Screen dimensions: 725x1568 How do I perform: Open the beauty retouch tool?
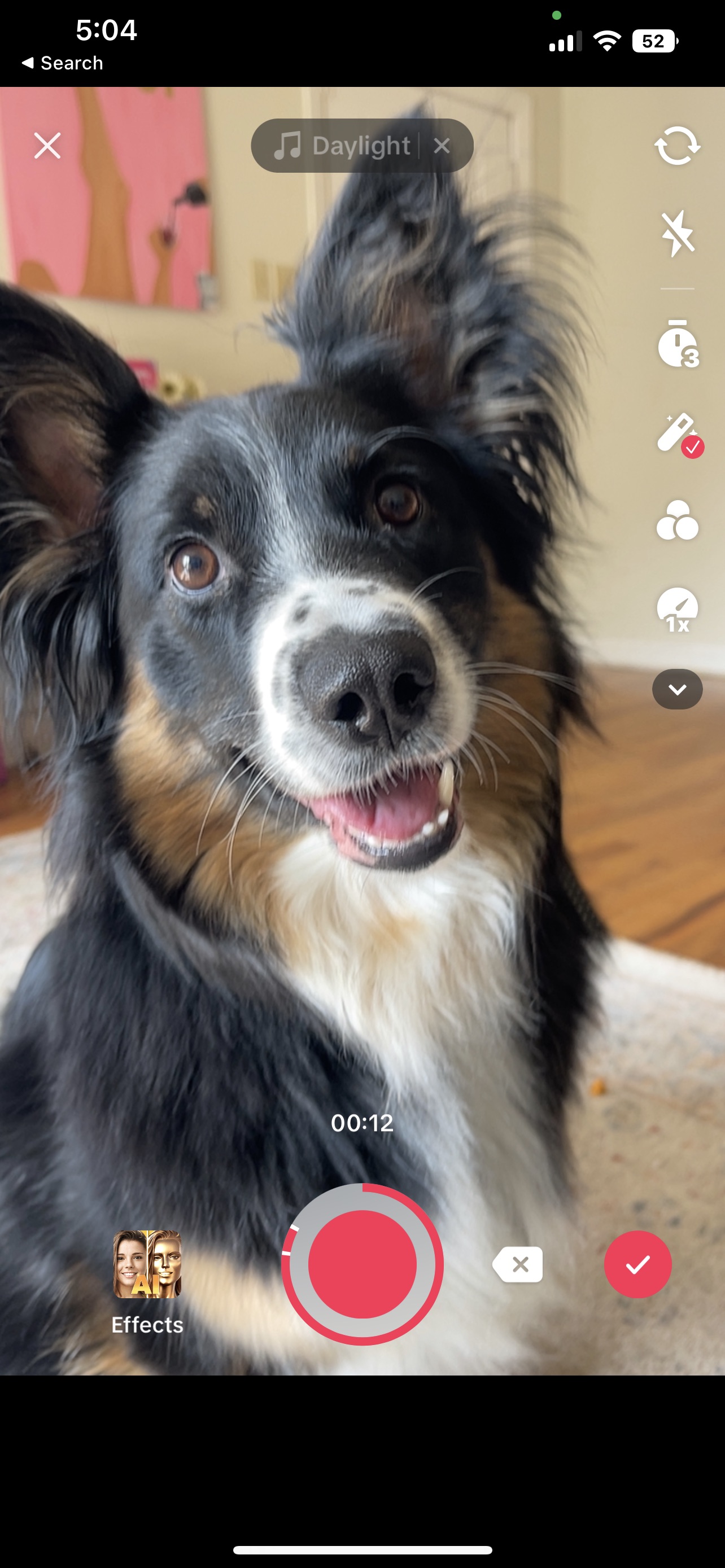pyautogui.click(x=679, y=435)
